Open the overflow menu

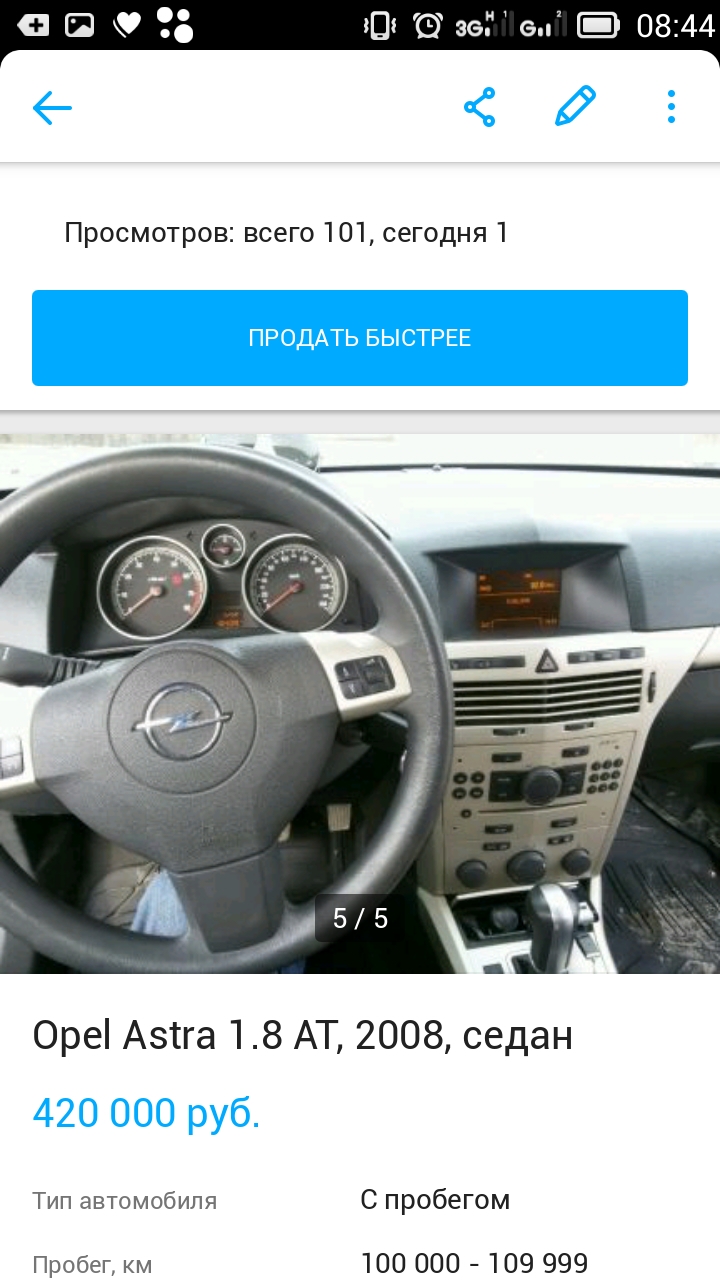point(671,107)
